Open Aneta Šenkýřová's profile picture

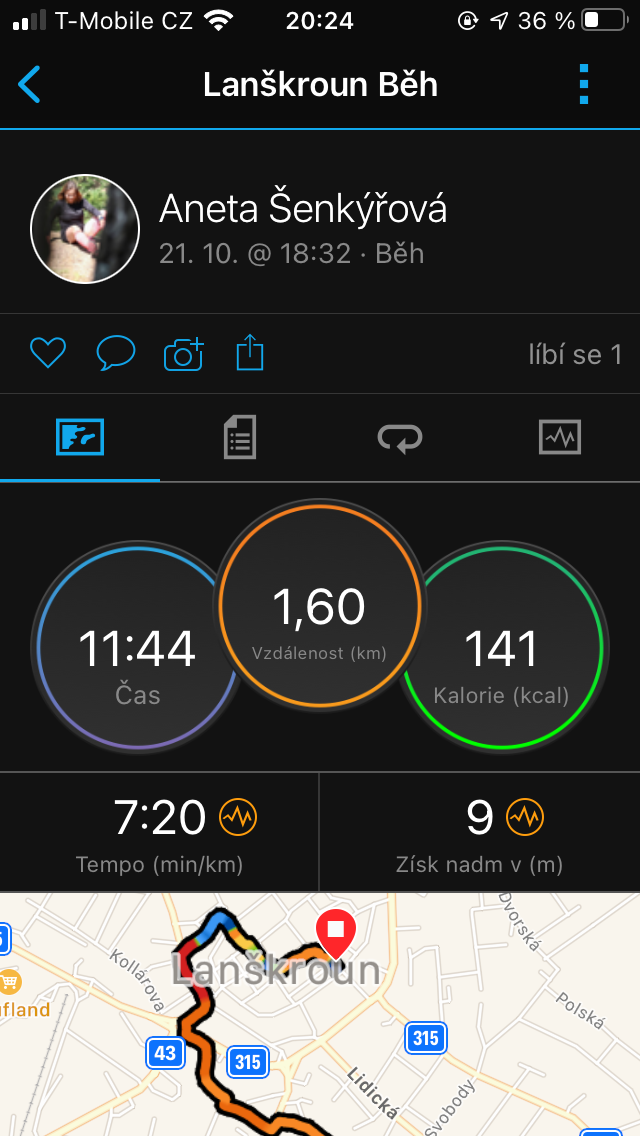tap(85, 229)
